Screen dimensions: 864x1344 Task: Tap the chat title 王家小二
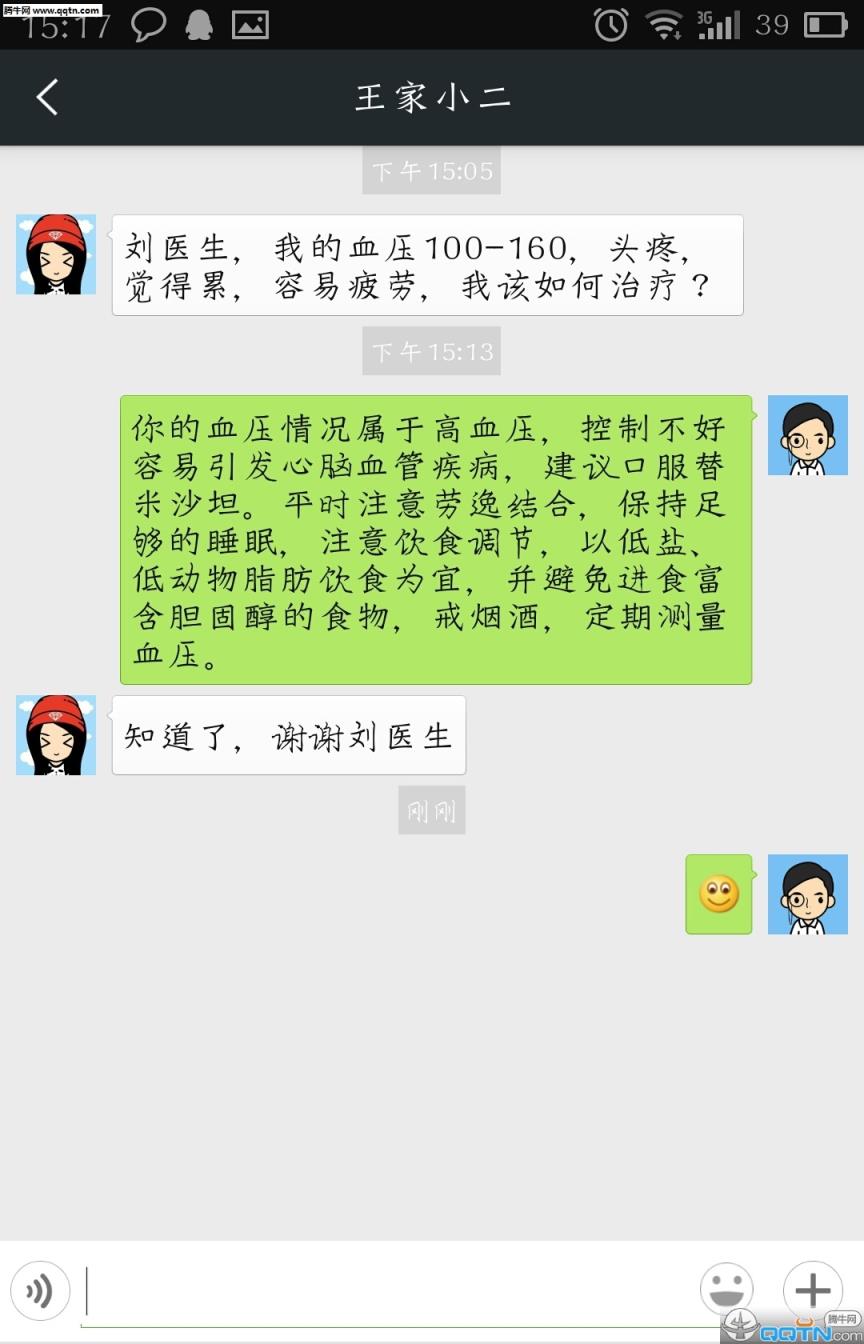tap(432, 98)
